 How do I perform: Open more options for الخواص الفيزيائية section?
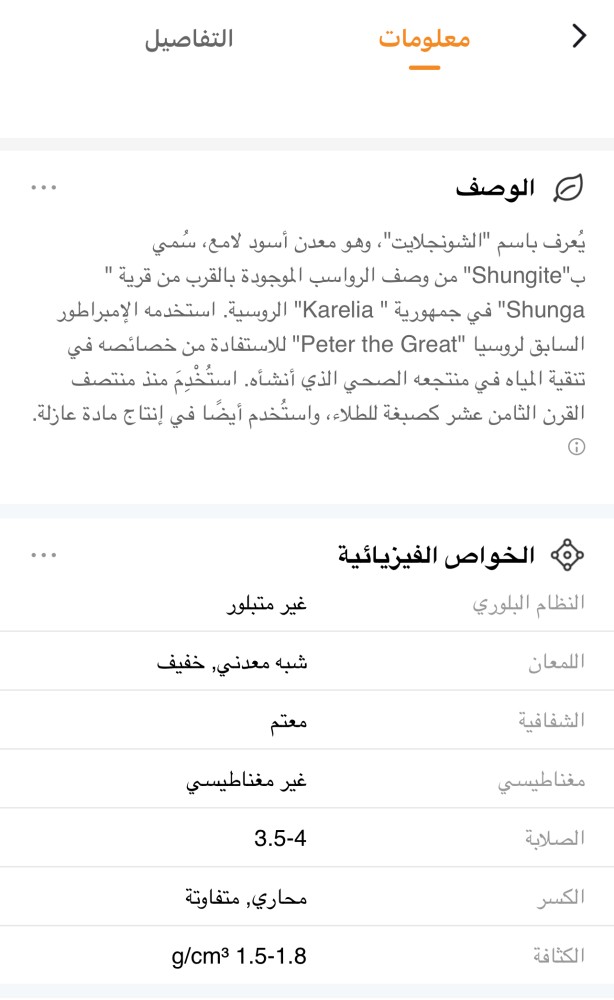44,554
